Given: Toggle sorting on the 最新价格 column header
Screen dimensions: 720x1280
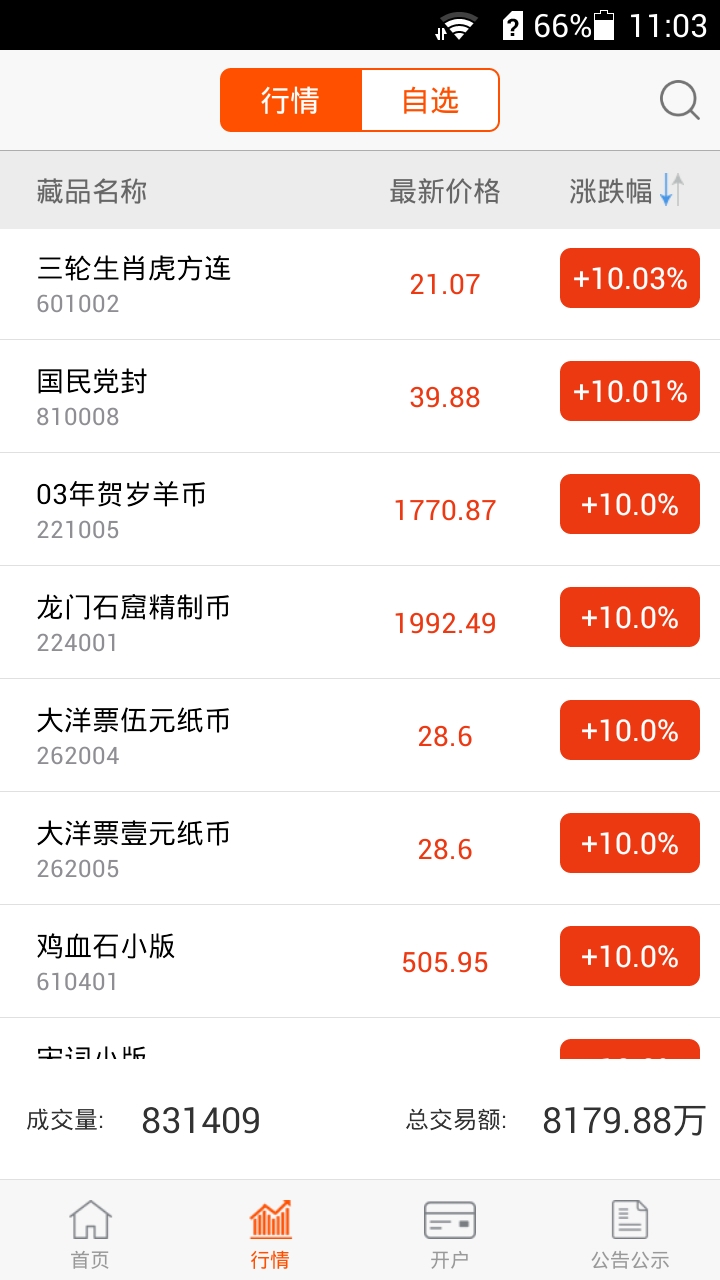Looking at the screenshot, I should point(444,191).
